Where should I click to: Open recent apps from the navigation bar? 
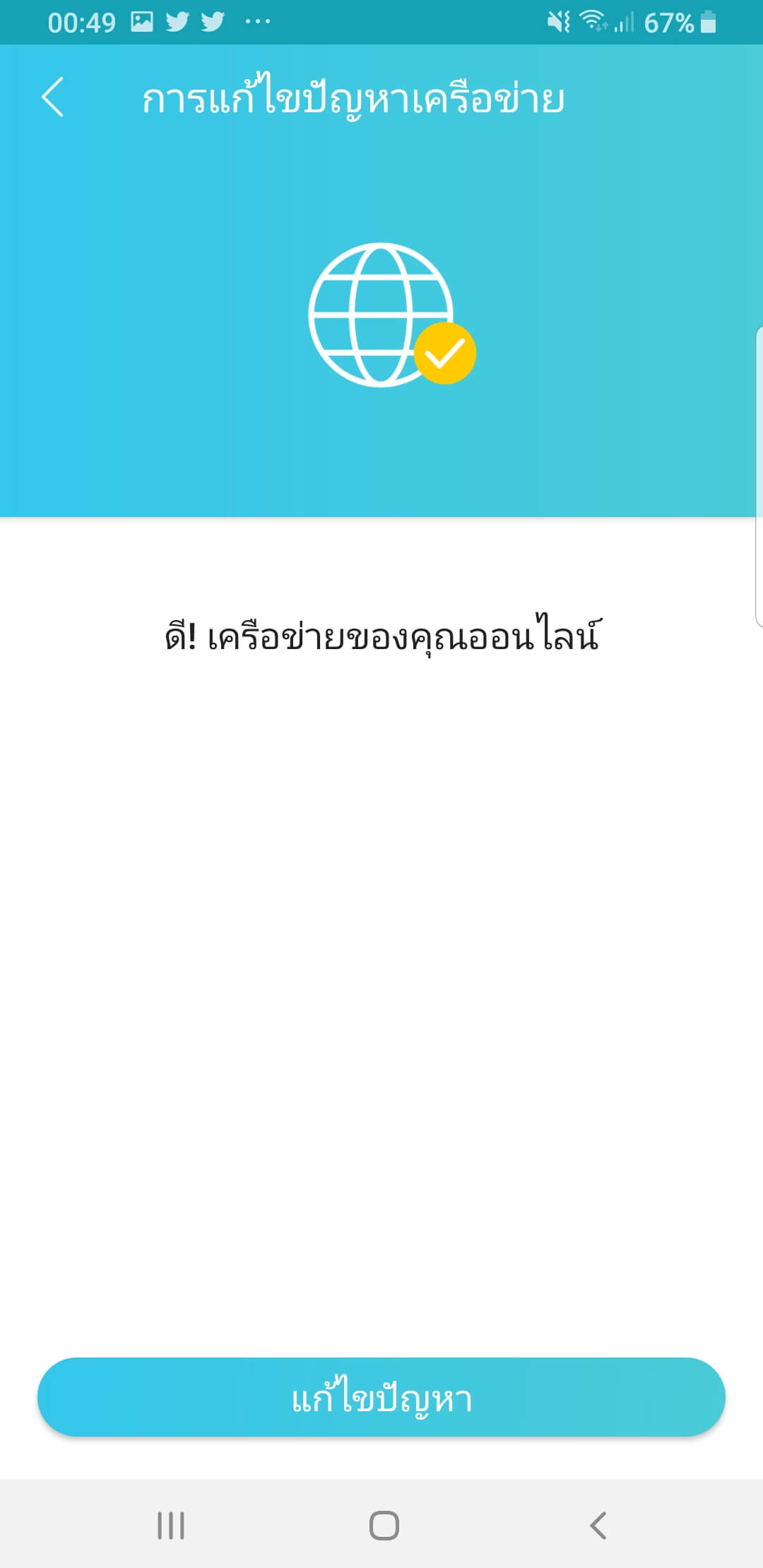coord(171,1525)
